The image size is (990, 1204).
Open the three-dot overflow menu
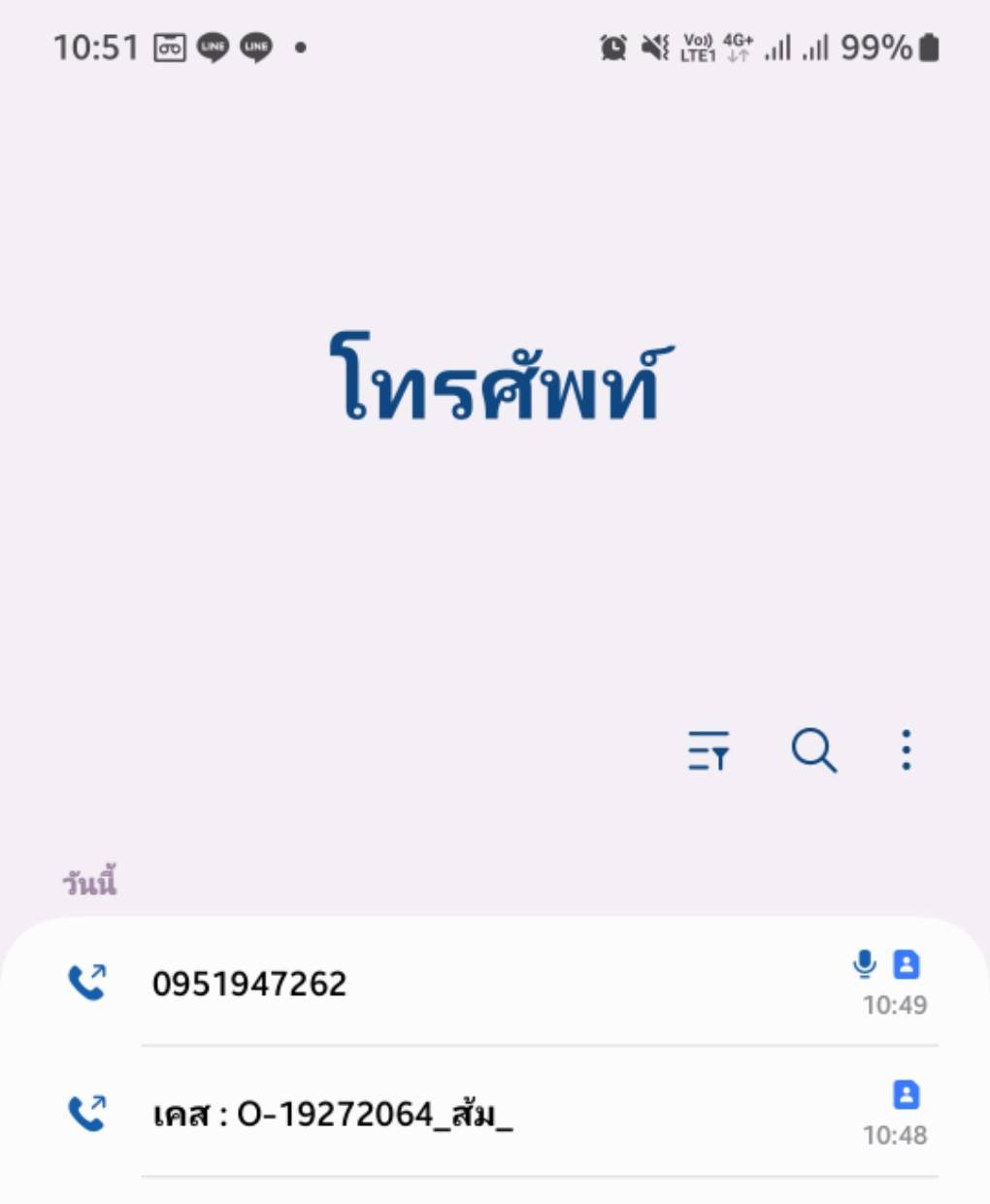pyautogui.click(x=906, y=751)
